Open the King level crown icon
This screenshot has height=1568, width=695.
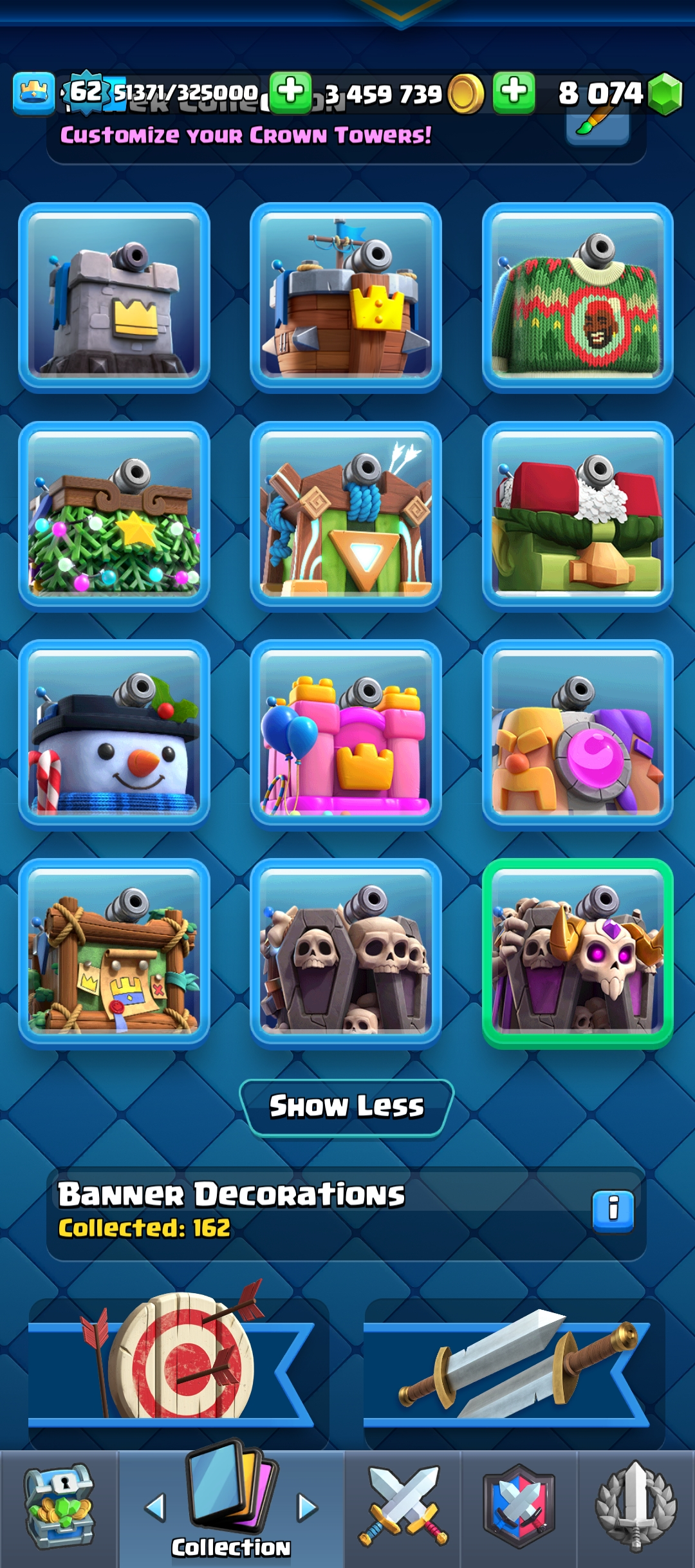coord(33,93)
